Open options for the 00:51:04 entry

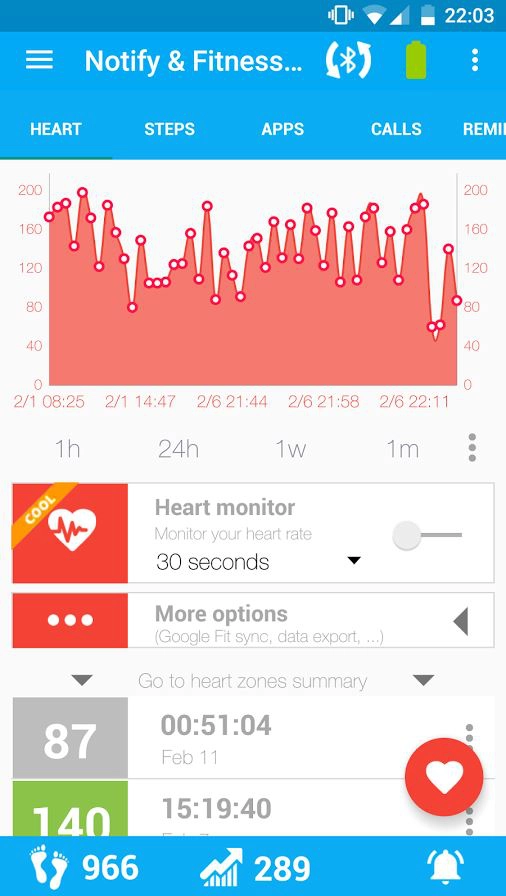pyautogui.click(x=469, y=733)
